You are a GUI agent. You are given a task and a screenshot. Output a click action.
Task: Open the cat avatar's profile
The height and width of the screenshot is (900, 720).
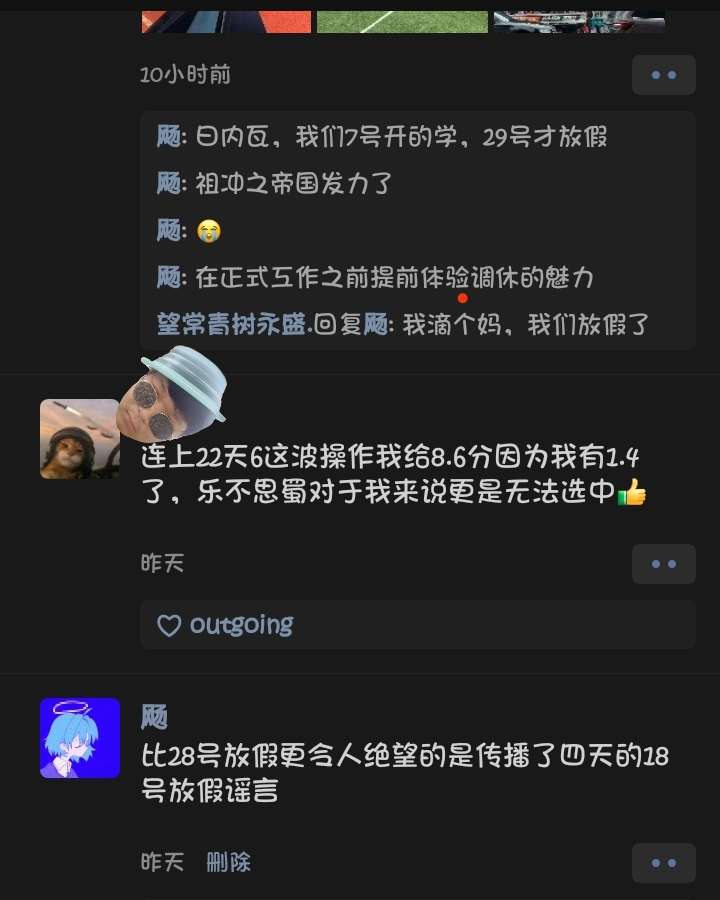point(79,439)
